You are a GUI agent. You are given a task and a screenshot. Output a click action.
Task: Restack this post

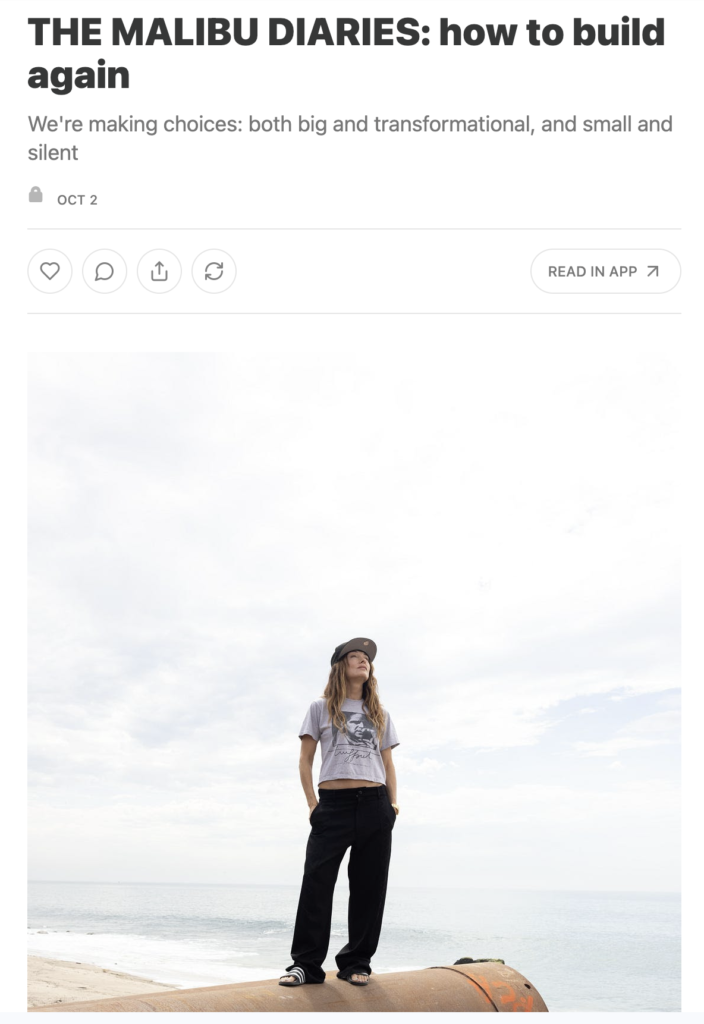pos(214,271)
